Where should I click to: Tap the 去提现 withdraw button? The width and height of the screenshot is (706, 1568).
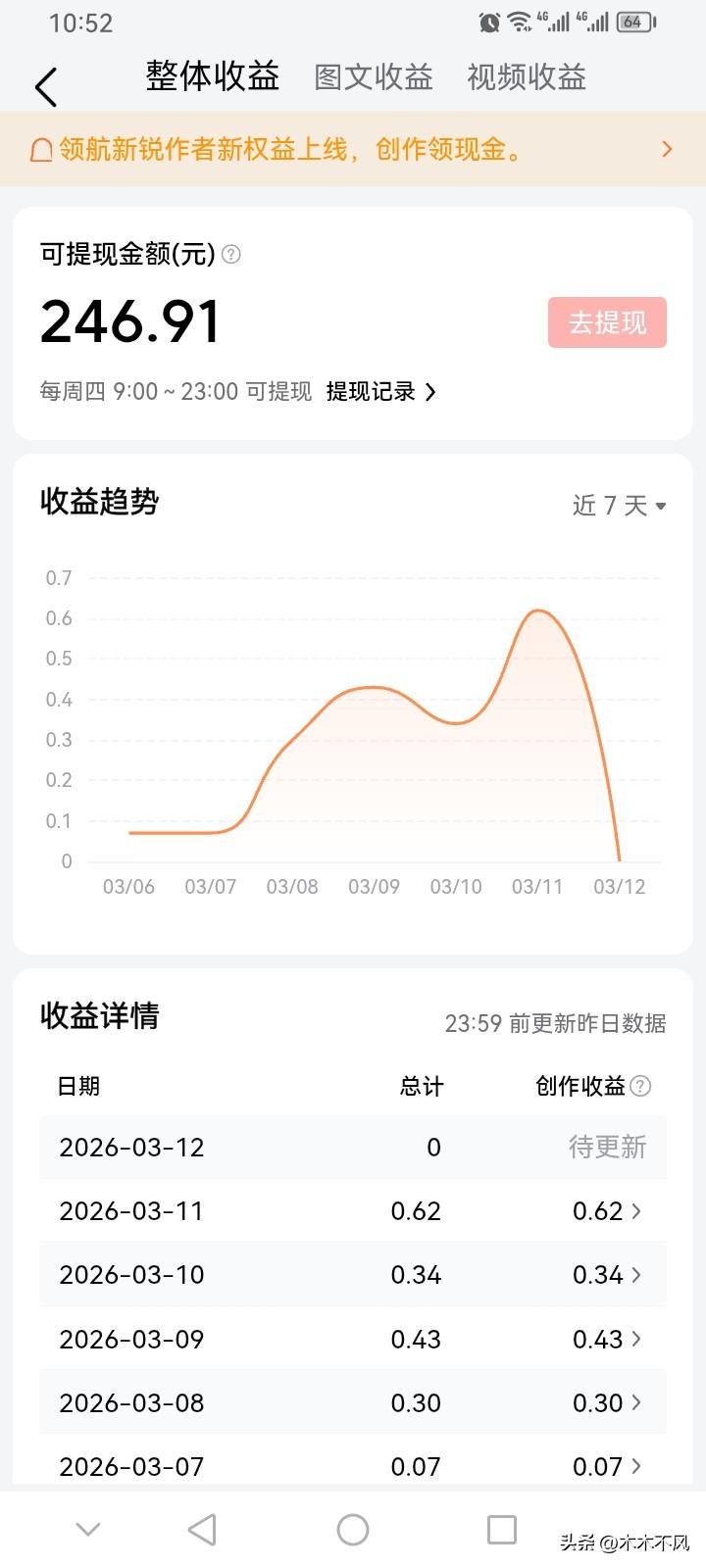pyautogui.click(x=607, y=321)
